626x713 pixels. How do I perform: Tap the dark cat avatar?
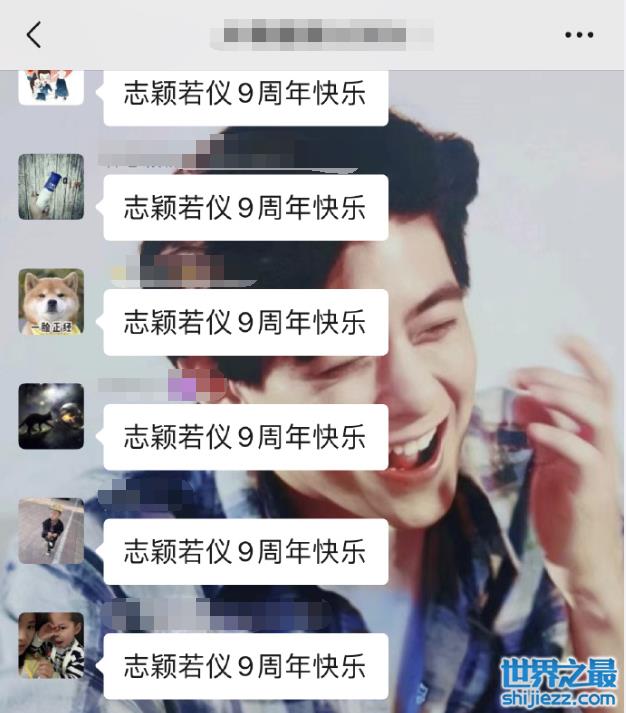click(x=51, y=416)
